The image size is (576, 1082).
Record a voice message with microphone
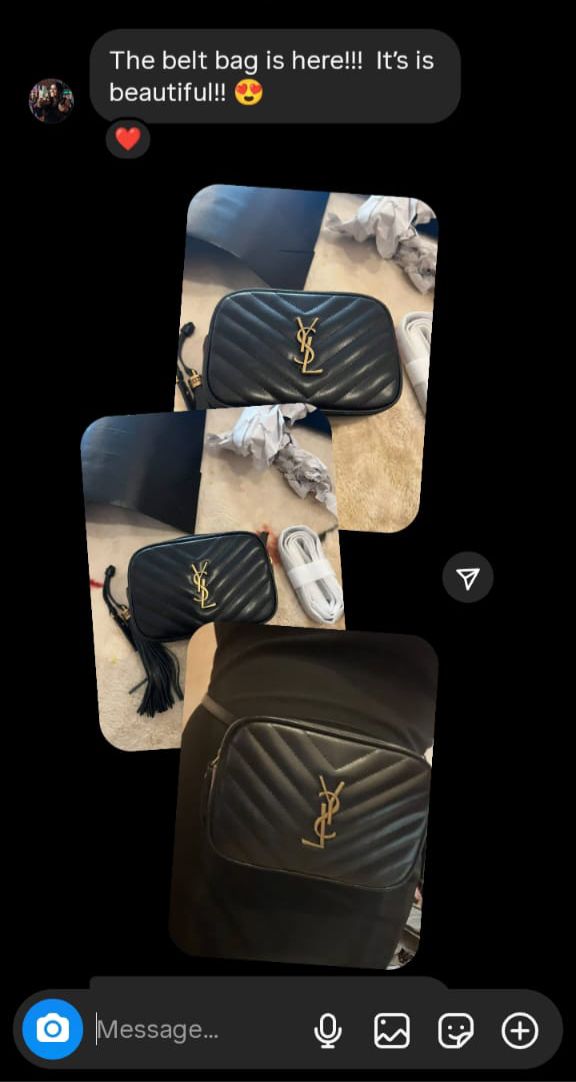(x=328, y=1031)
